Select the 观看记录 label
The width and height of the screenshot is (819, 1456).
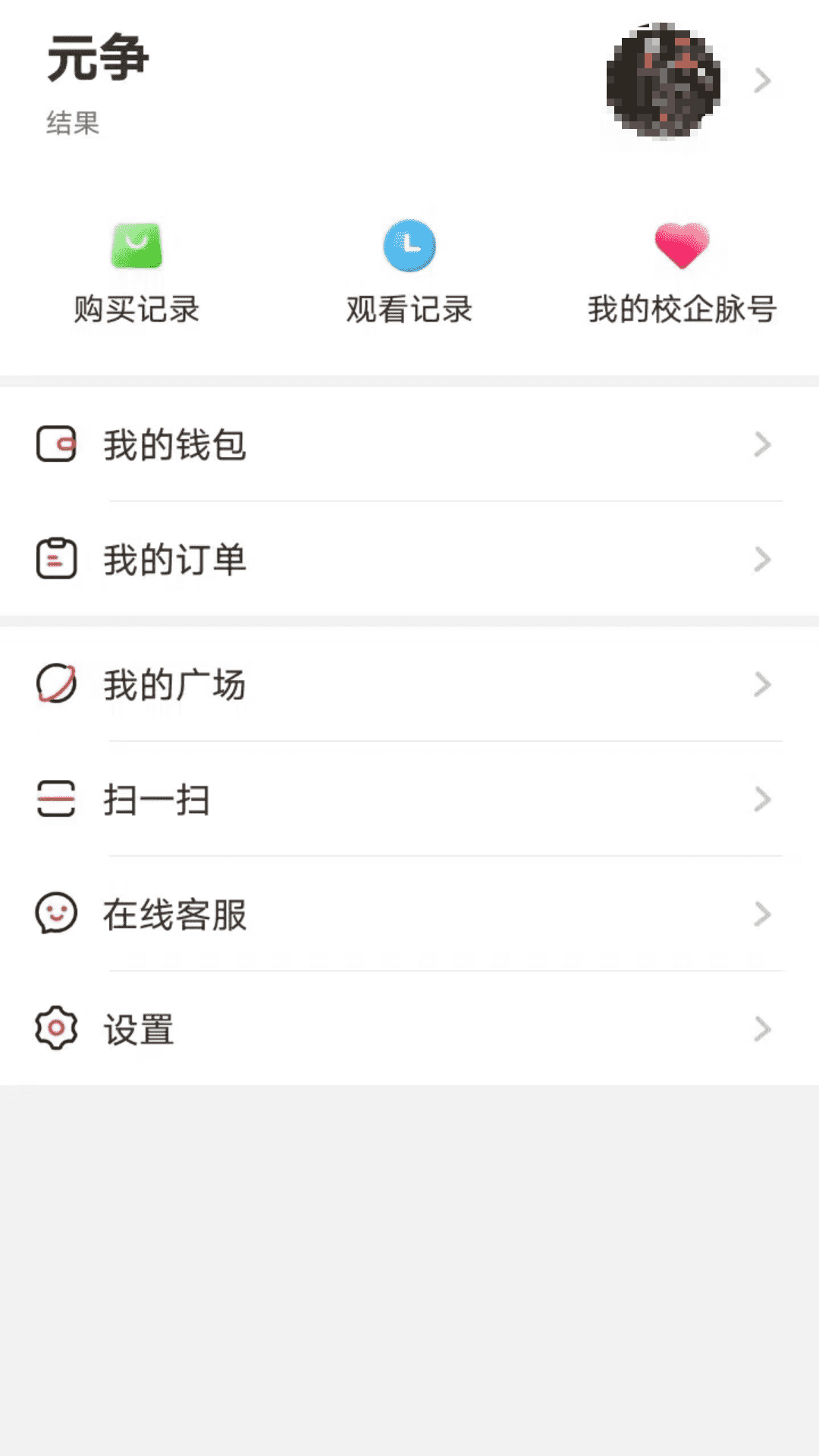pyautogui.click(x=409, y=307)
